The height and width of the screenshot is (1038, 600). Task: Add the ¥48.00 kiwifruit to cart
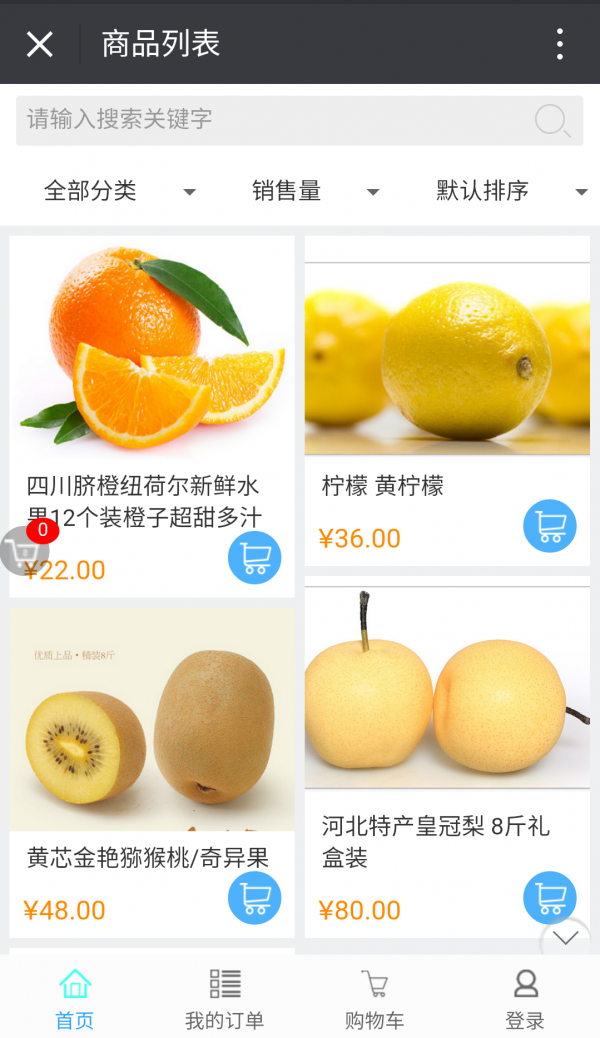click(254, 897)
